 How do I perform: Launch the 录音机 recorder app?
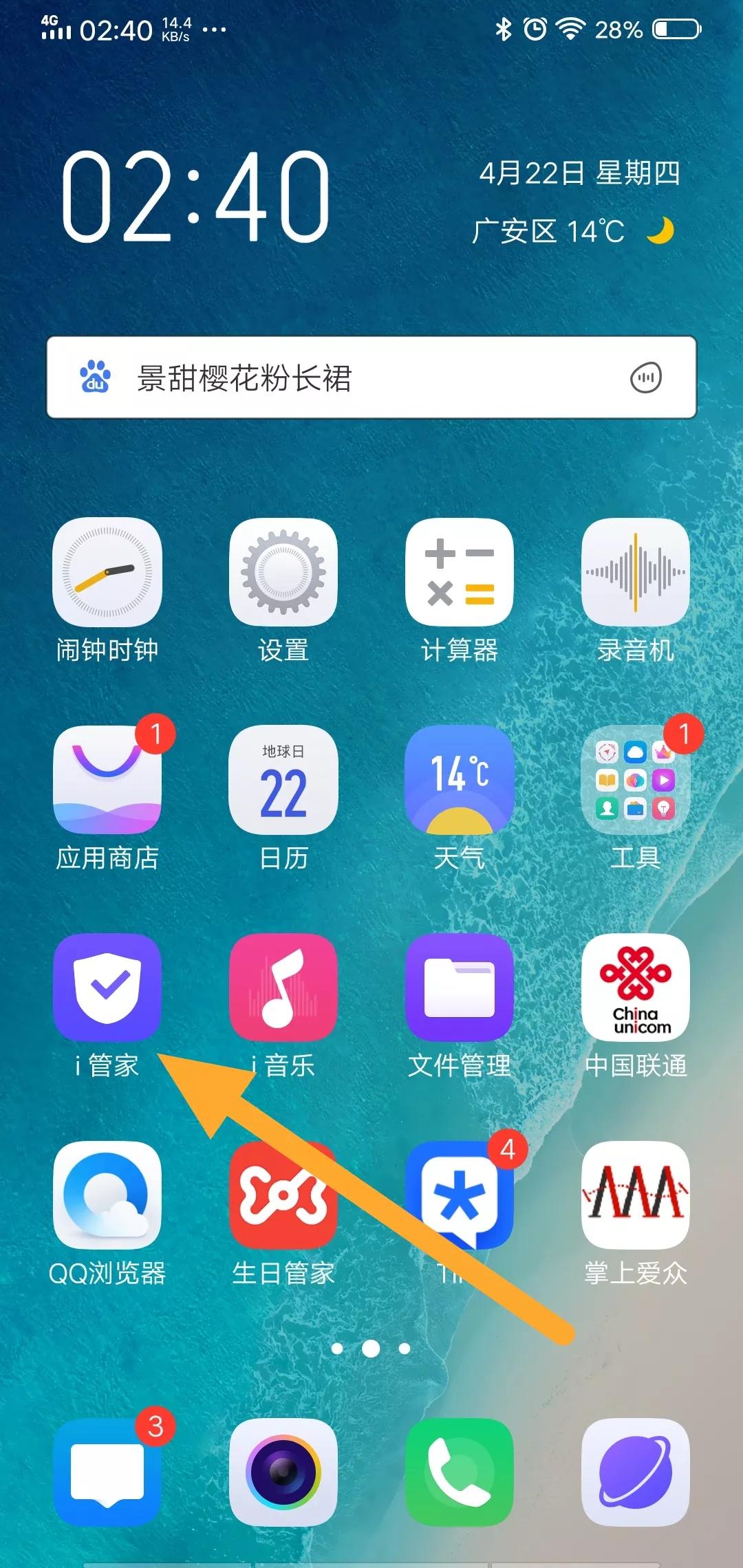click(636, 573)
